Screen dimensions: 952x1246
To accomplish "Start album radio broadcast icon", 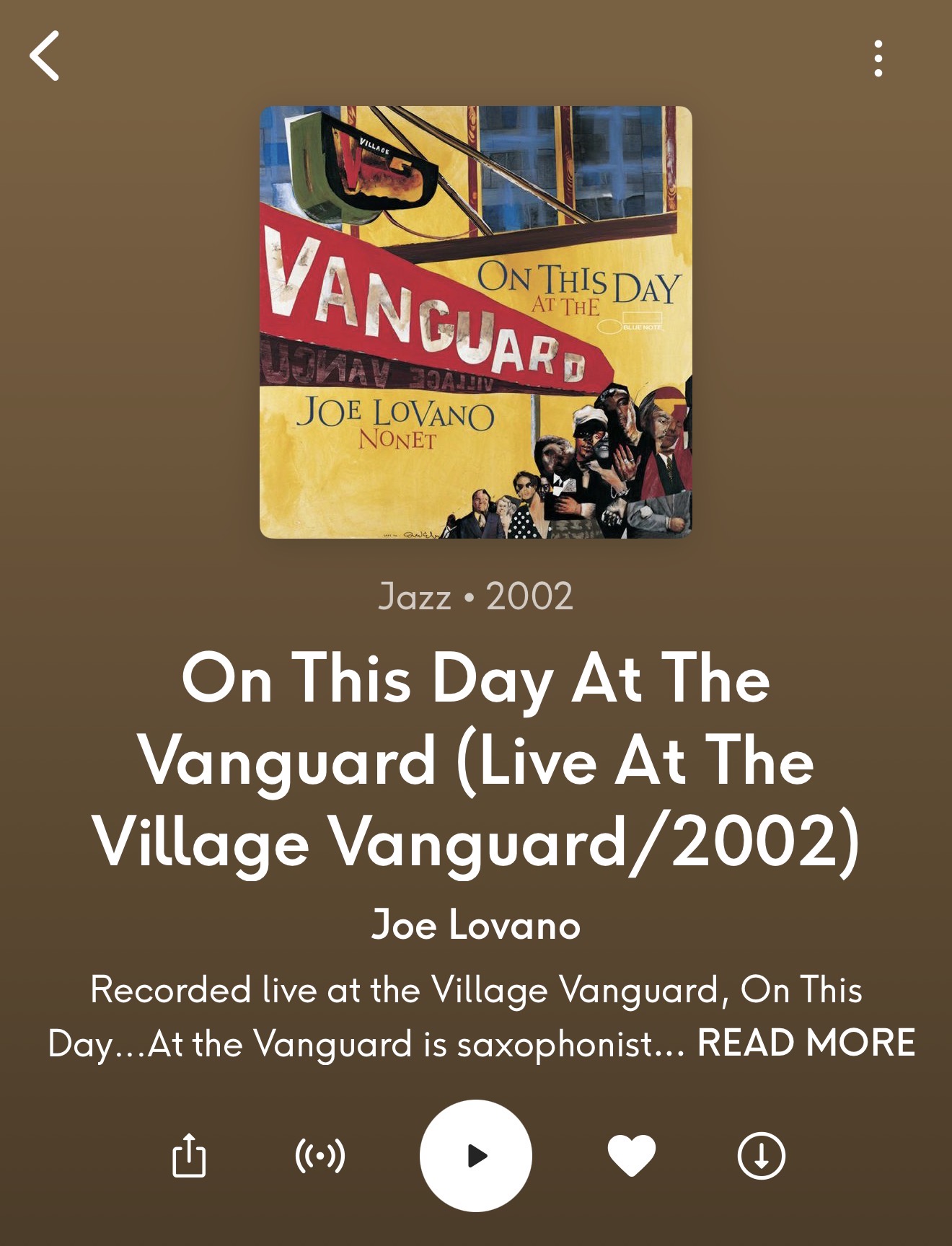I will click(320, 1155).
